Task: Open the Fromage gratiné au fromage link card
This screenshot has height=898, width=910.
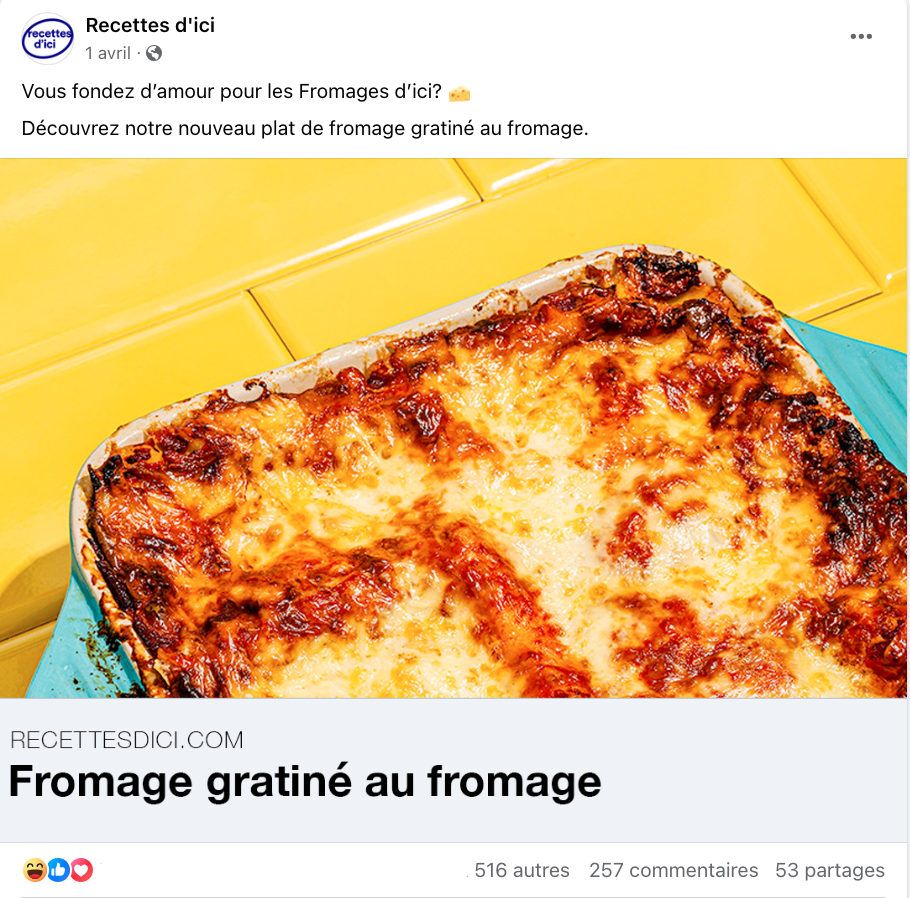Action: coord(305,781)
